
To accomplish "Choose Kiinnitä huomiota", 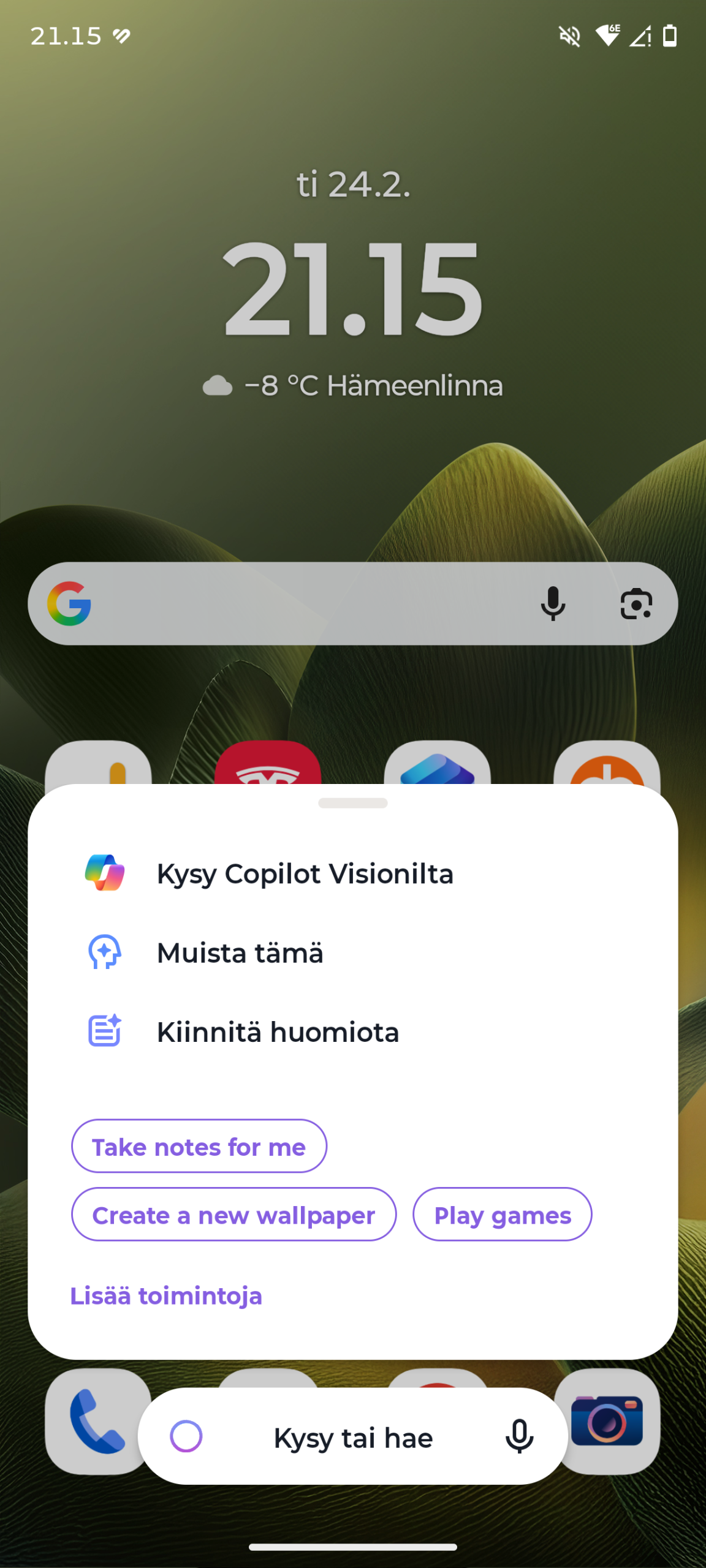I will point(277,1032).
